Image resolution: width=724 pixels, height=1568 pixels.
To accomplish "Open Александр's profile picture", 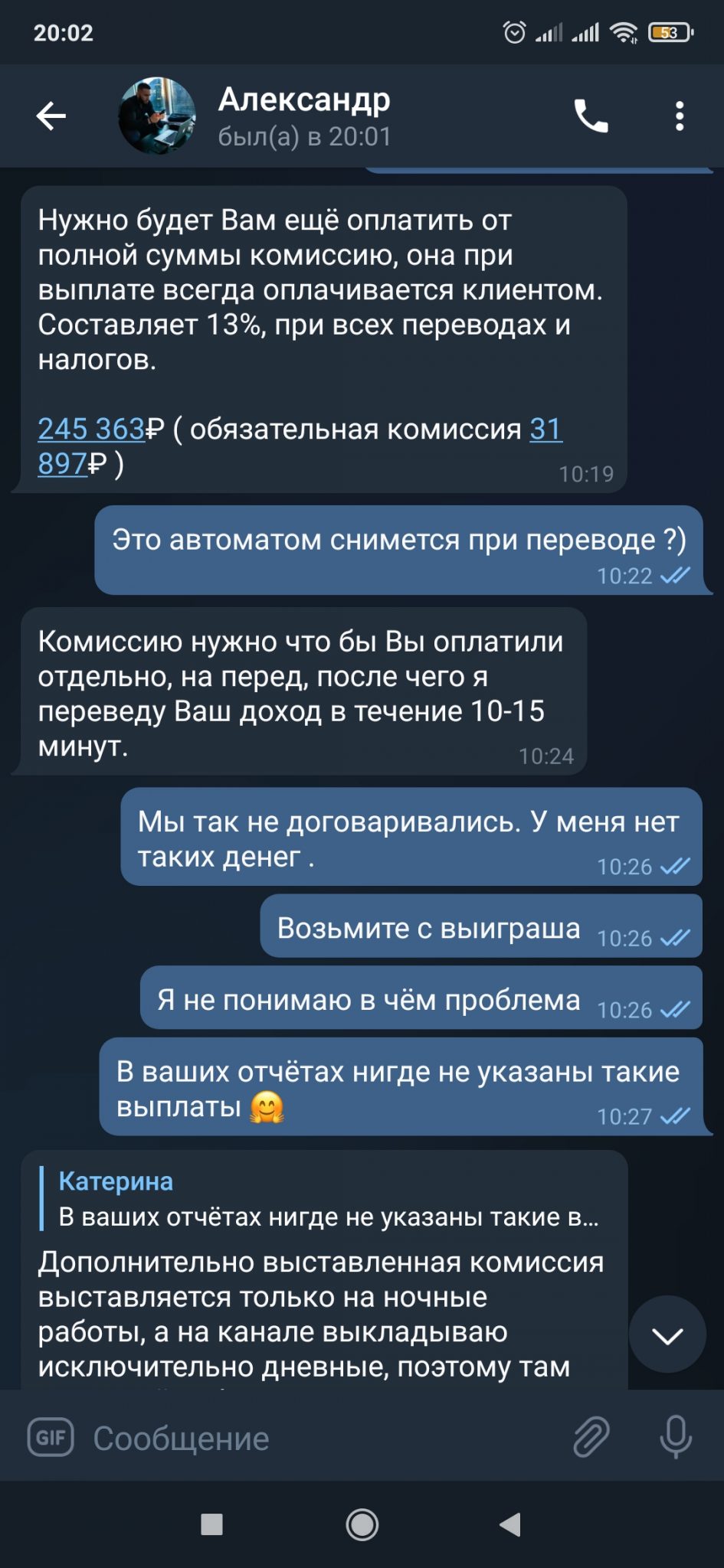I will [x=157, y=116].
